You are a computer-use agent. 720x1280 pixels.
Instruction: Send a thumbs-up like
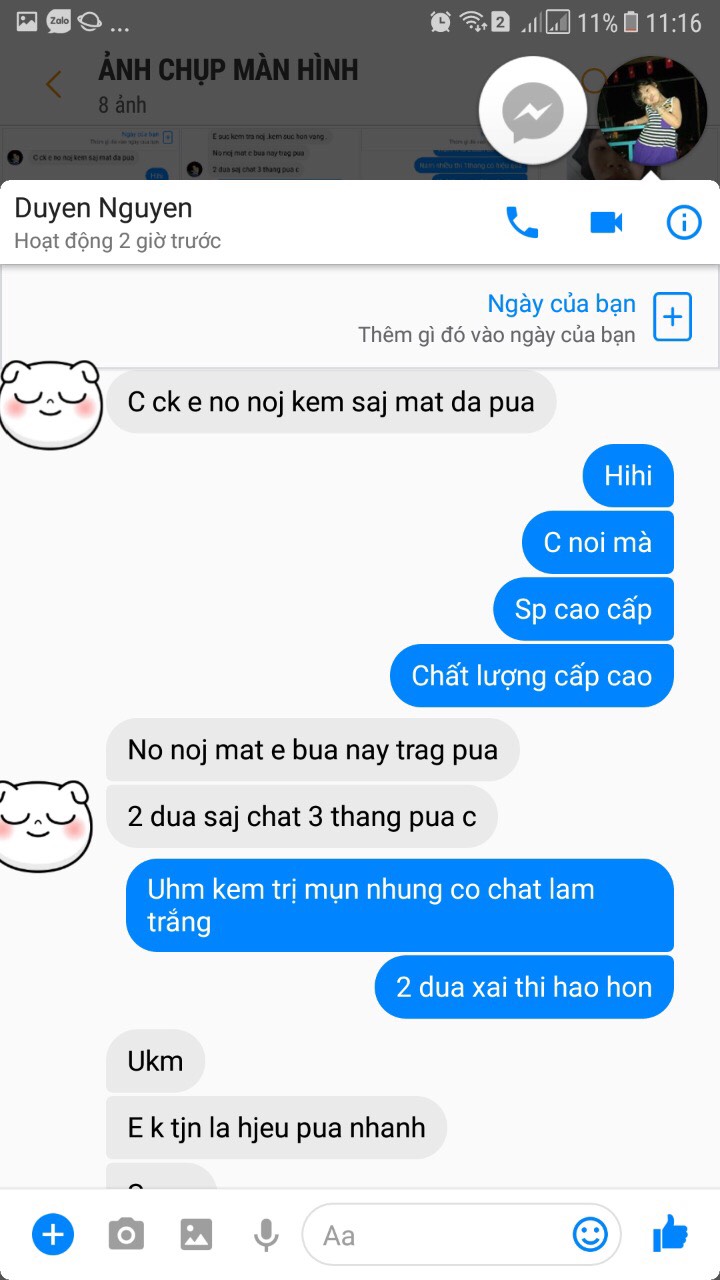pos(670,1235)
